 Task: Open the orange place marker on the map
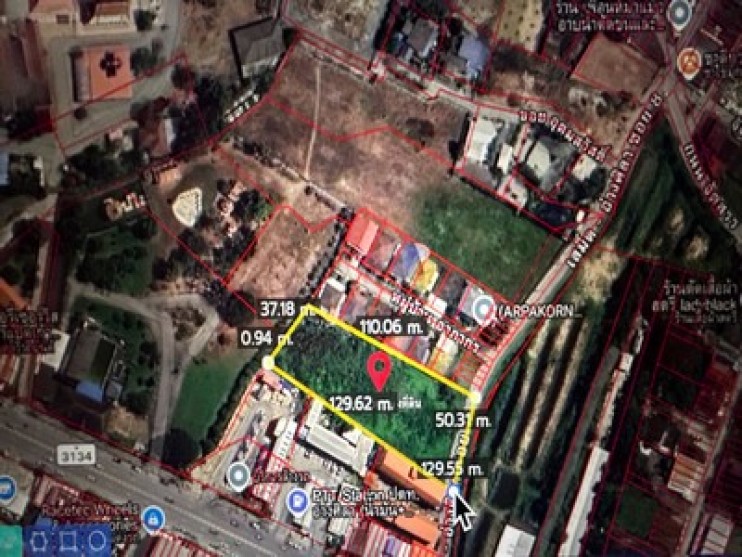689,63
